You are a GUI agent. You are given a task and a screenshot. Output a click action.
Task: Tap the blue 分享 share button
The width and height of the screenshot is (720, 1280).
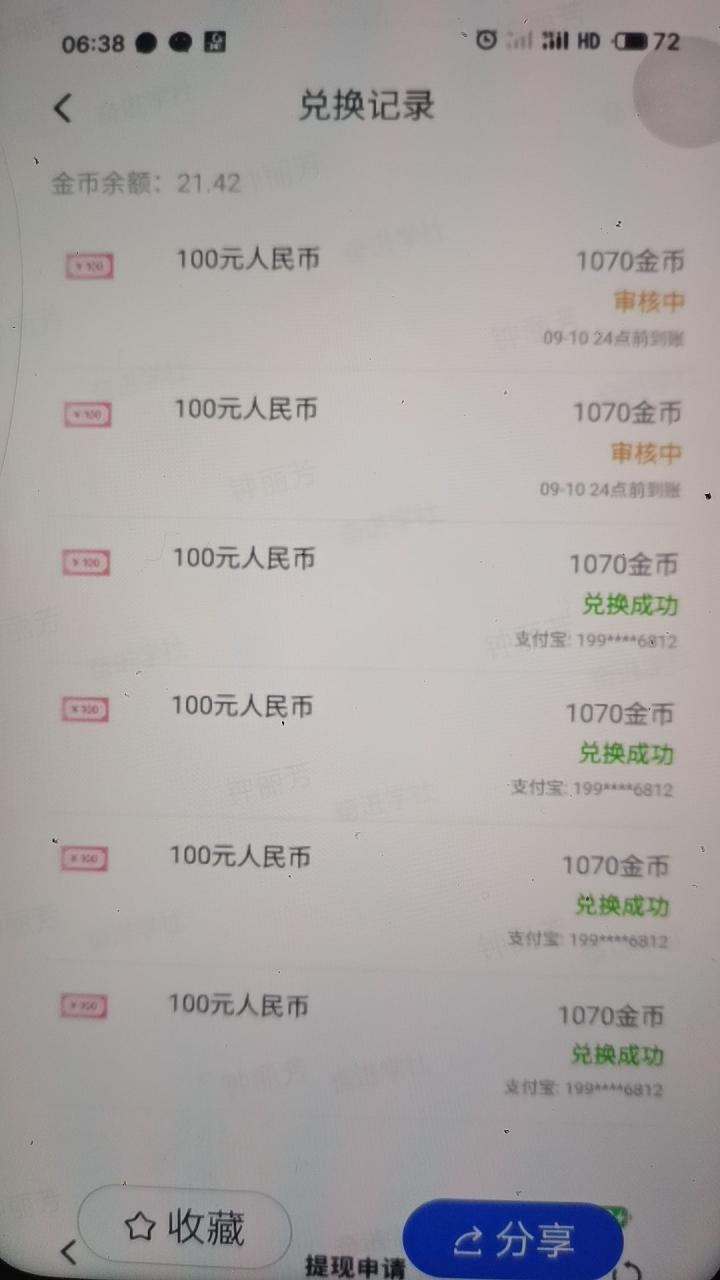tap(514, 1239)
